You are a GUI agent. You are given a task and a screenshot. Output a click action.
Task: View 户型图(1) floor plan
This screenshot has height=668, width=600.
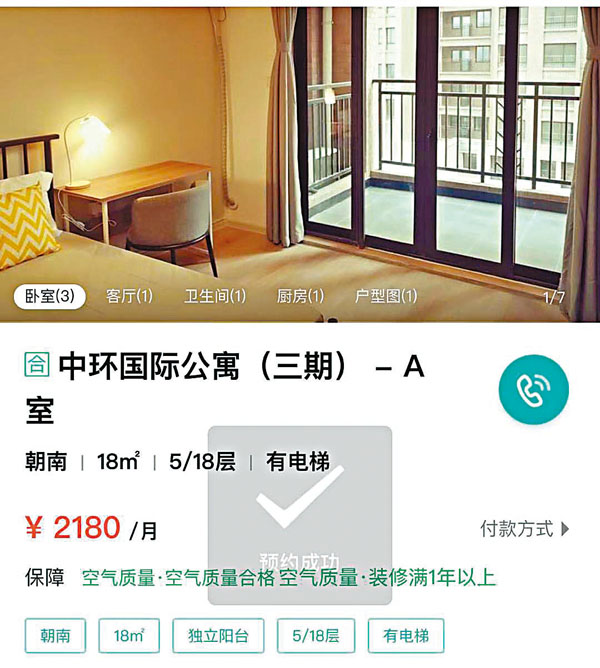point(386,296)
